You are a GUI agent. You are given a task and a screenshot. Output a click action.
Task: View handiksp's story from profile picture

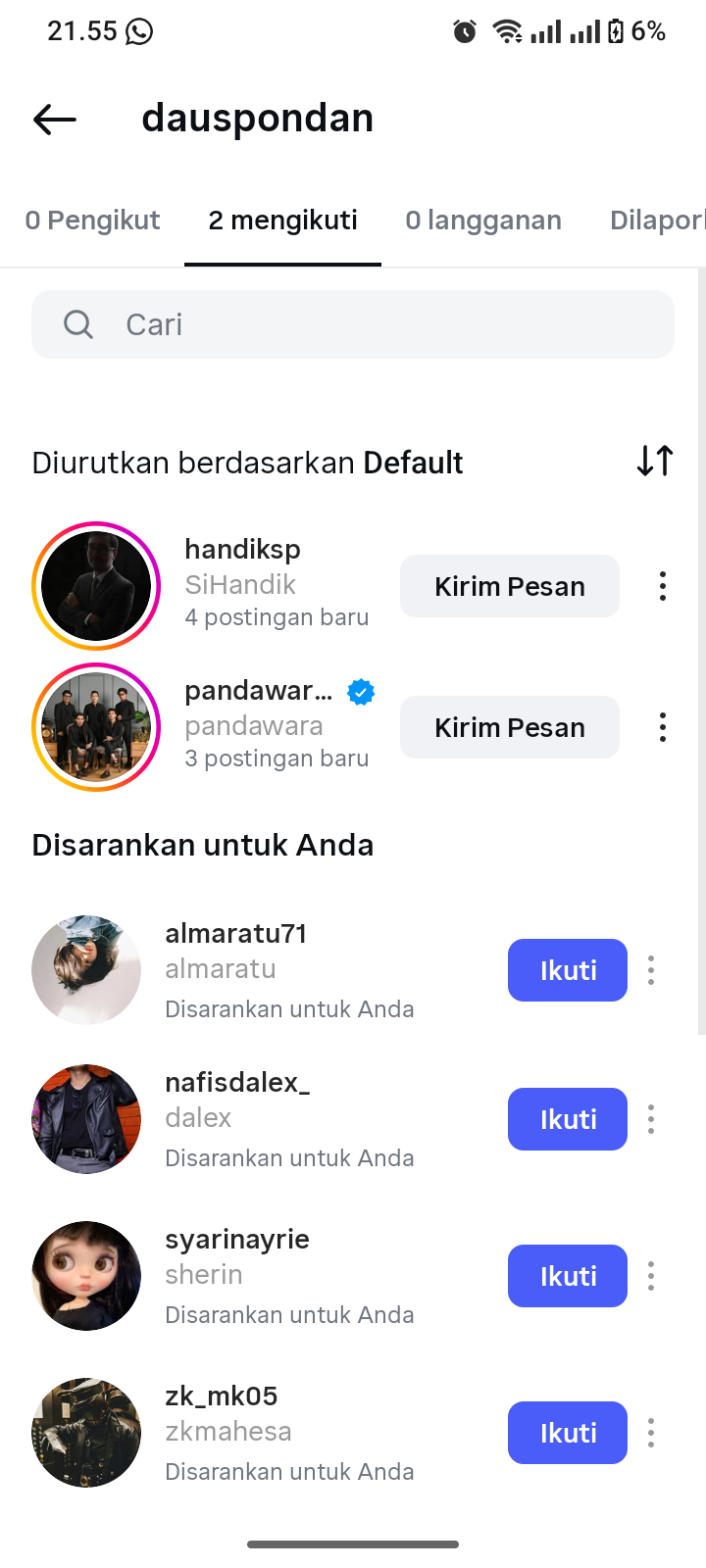(x=96, y=586)
